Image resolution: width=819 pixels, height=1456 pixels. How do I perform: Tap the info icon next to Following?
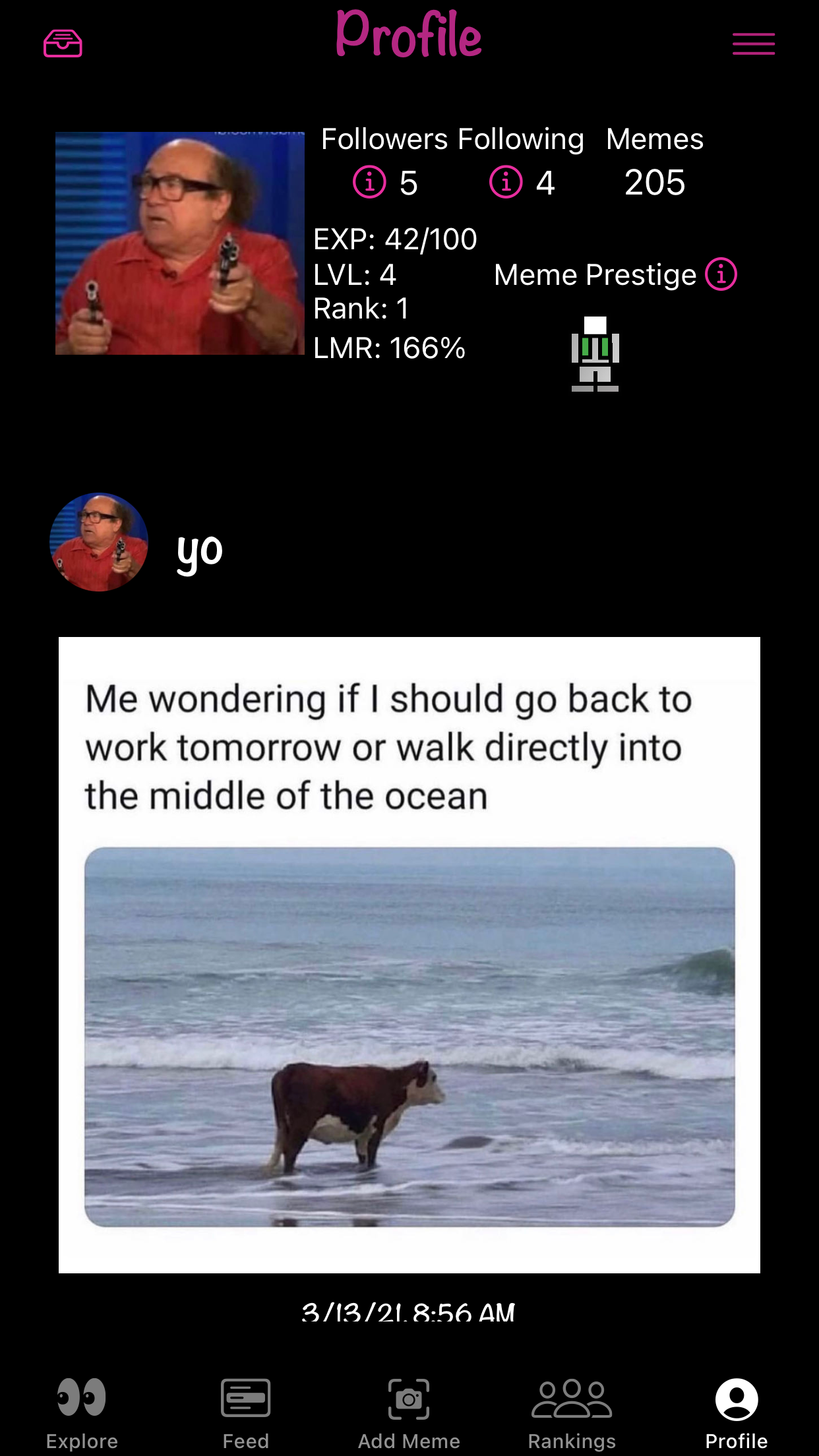(506, 182)
